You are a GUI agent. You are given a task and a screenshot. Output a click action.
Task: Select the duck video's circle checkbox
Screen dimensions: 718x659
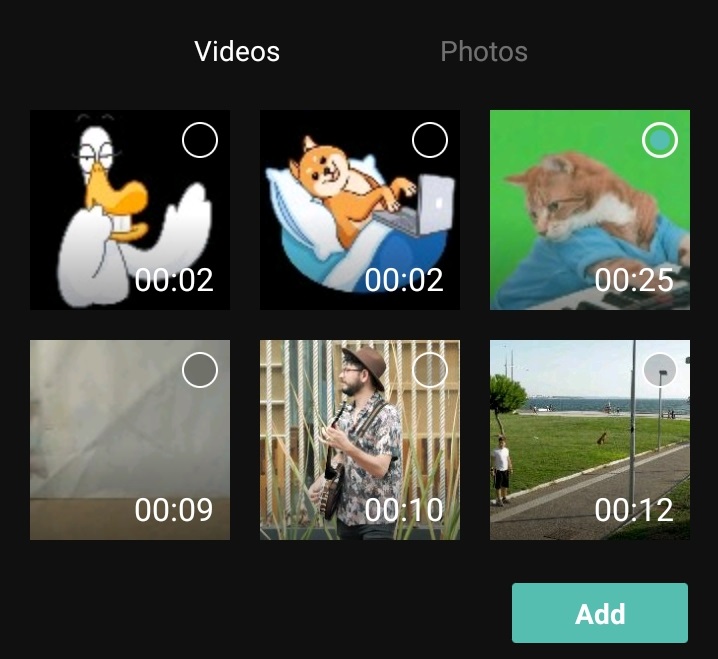click(x=200, y=141)
